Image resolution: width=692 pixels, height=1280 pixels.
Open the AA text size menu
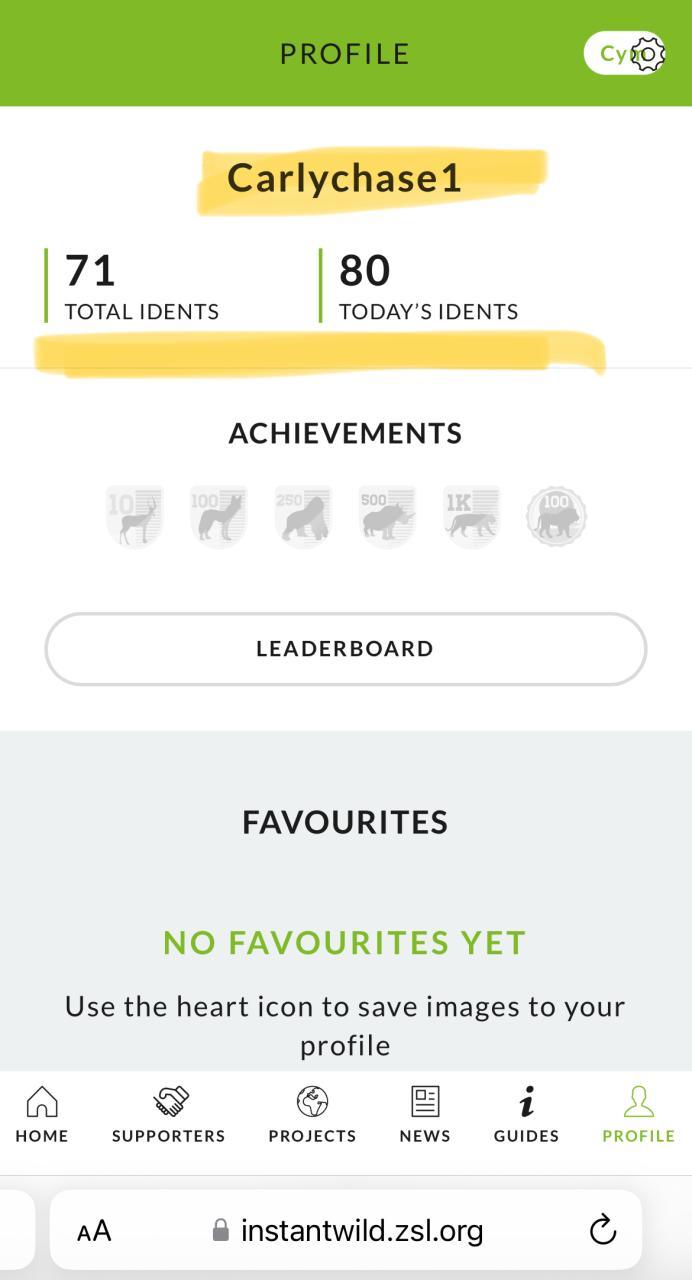click(94, 1231)
